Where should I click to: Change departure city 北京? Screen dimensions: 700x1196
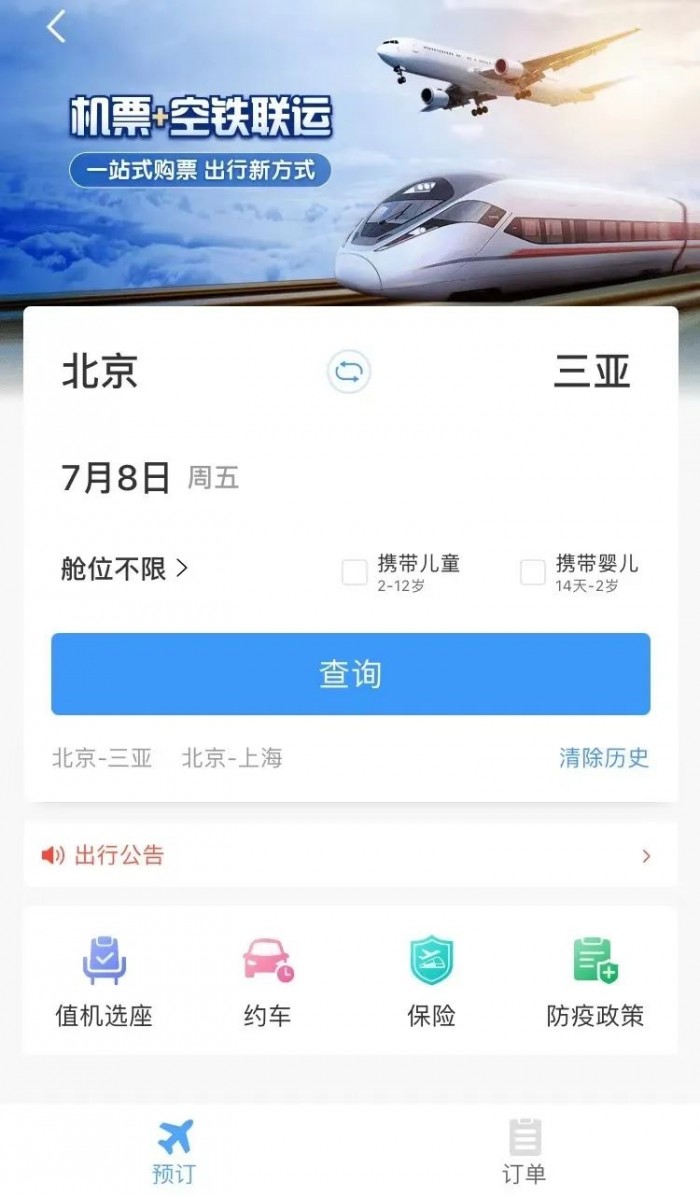[x=100, y=372]
